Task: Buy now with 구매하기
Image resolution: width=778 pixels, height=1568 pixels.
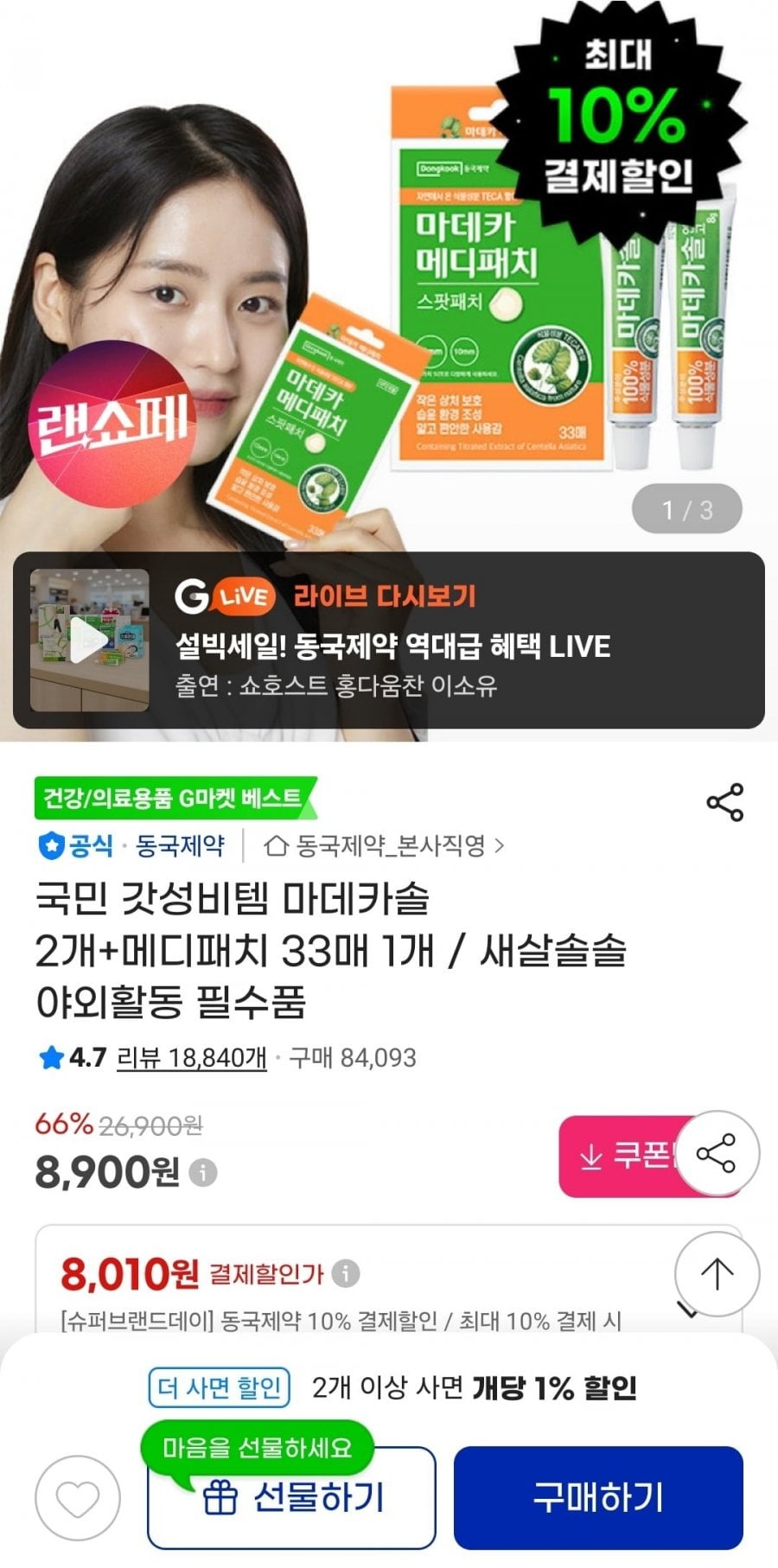Action: (x=598, y=1498)
